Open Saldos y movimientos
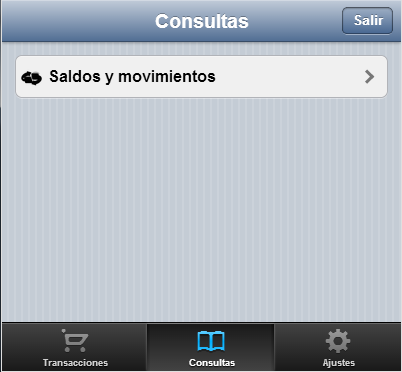 pyautogui.click(x=201, y=77)
